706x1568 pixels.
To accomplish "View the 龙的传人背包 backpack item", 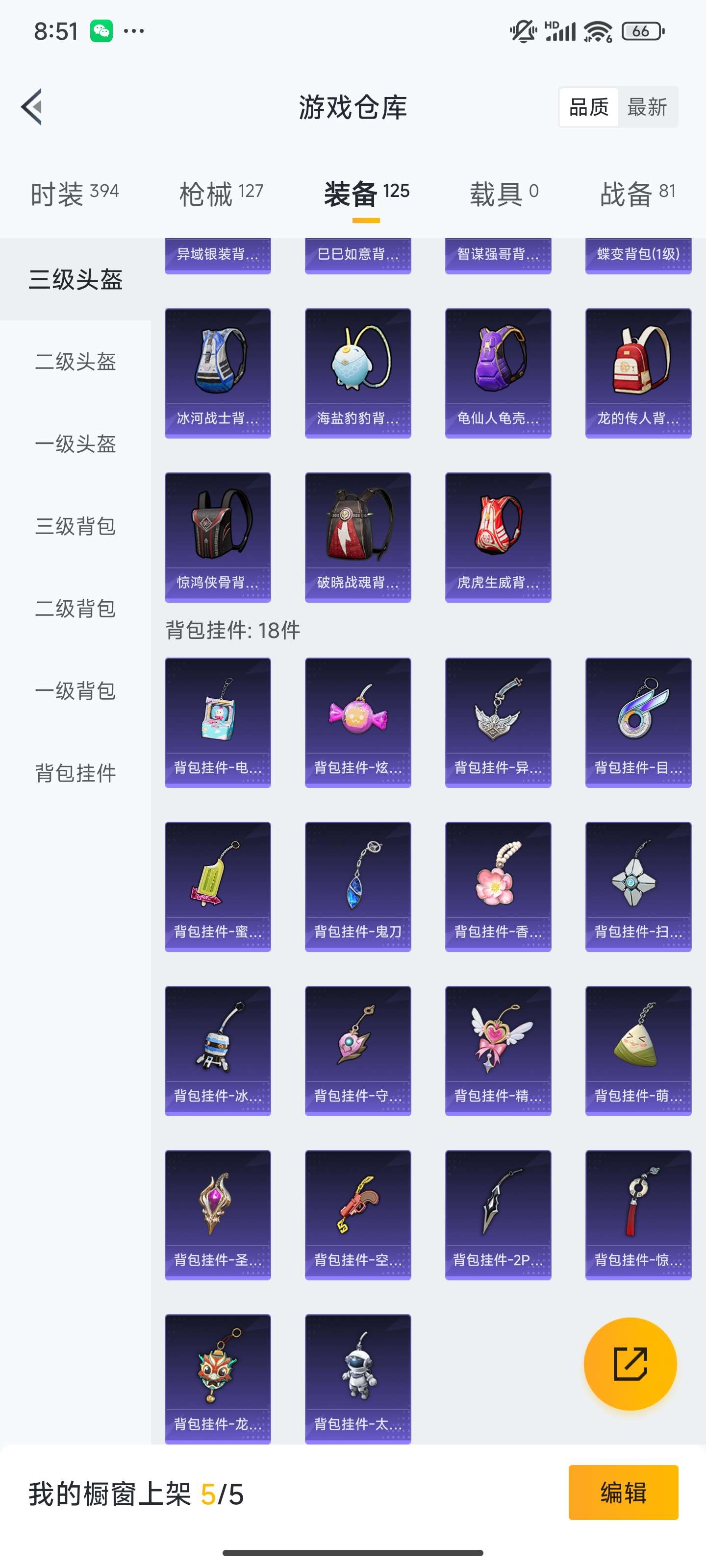I will coord(638,371).
